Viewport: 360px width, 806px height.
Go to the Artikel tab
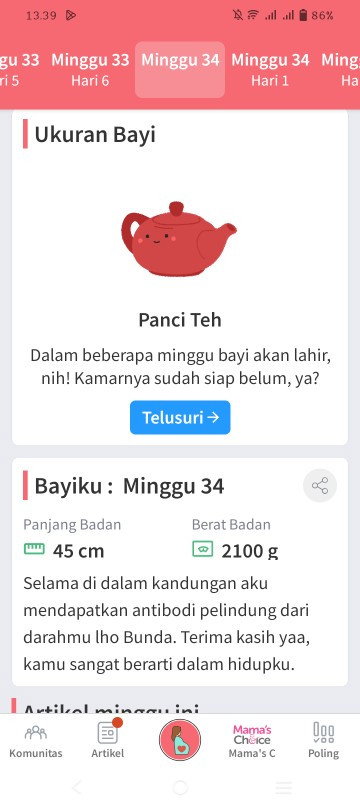pyautogui.click(x=108, y=740)
